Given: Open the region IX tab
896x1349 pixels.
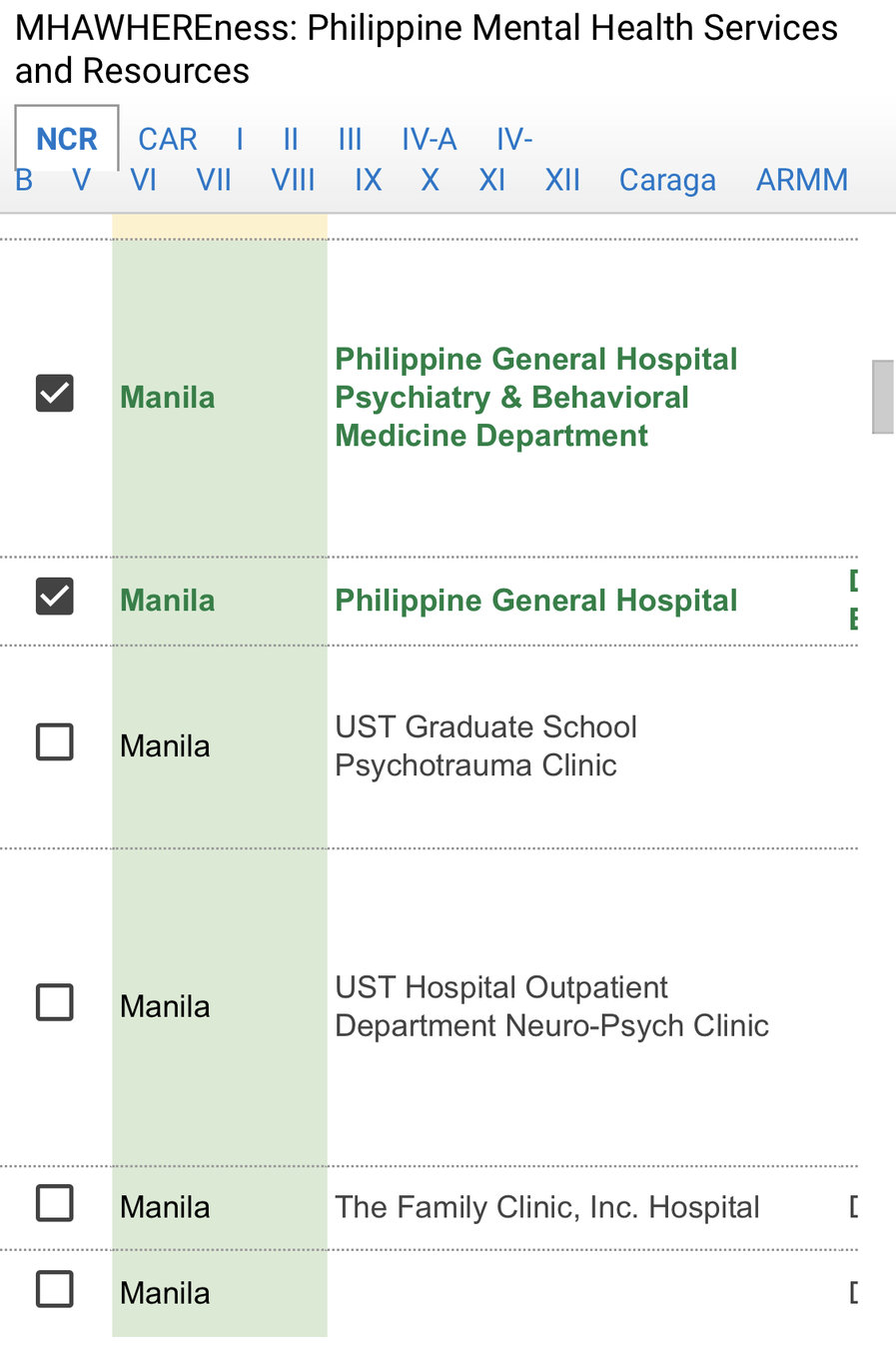Looking at the screenshot, I should coord(369,180).
